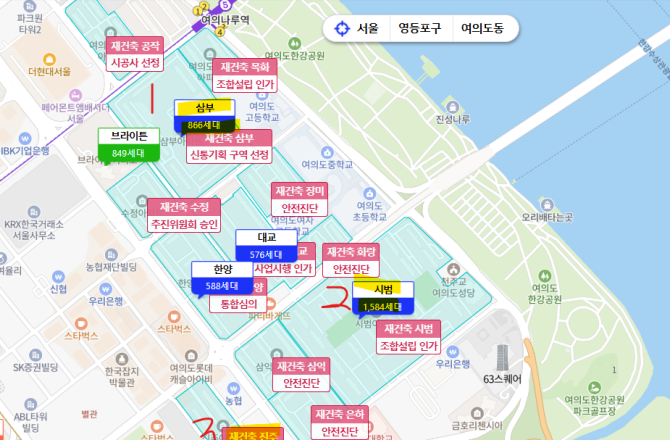Open the 대교 576세대 apartment marker
670x440 pixels.
pyautogui.click(x=264, y=246)
